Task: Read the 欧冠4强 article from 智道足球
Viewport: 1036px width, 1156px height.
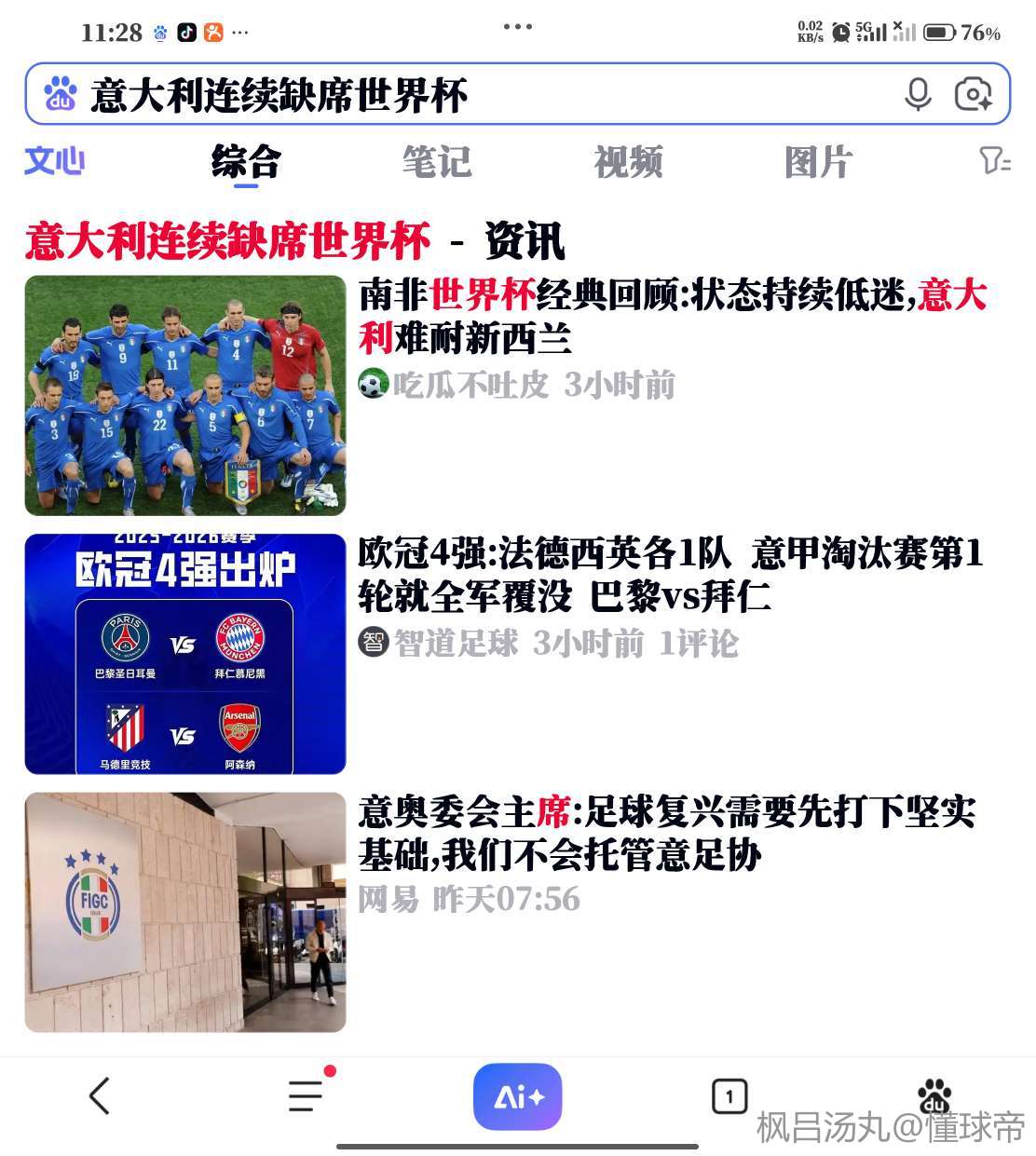Action: tap(671, 576)
